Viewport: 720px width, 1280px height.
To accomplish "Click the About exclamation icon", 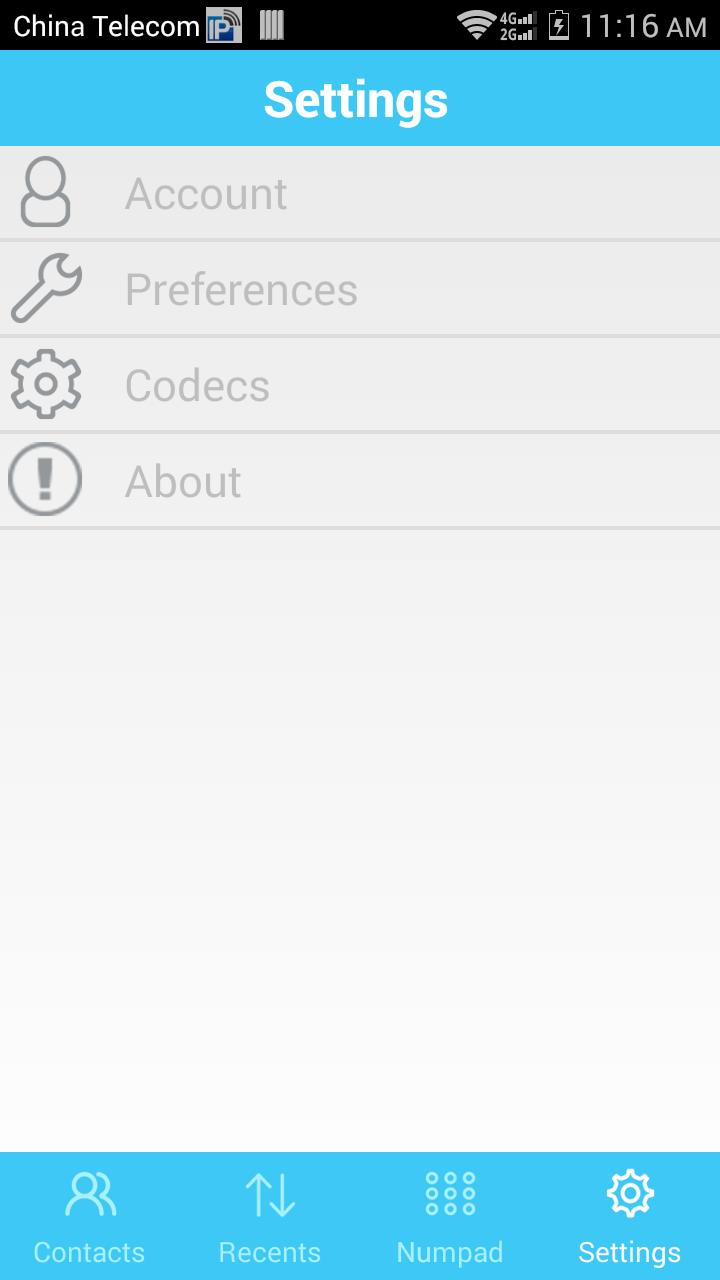I will 44,479.
